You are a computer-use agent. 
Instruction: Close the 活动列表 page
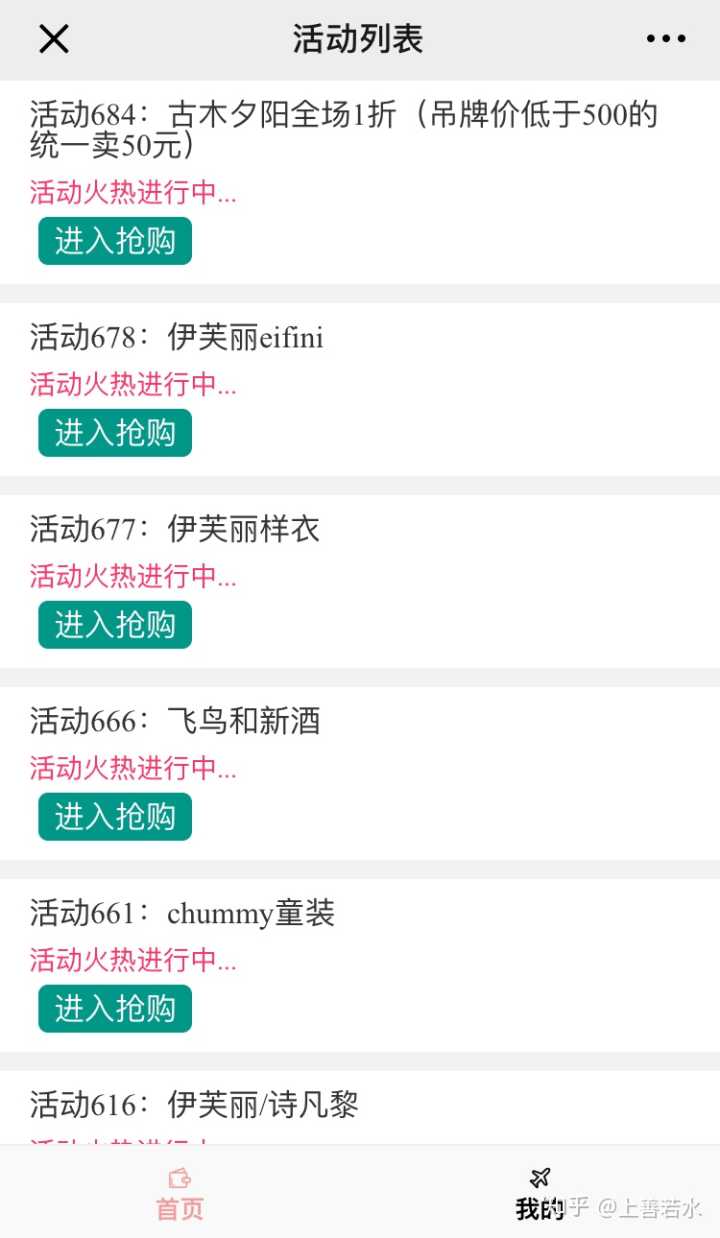coord(53,39)
